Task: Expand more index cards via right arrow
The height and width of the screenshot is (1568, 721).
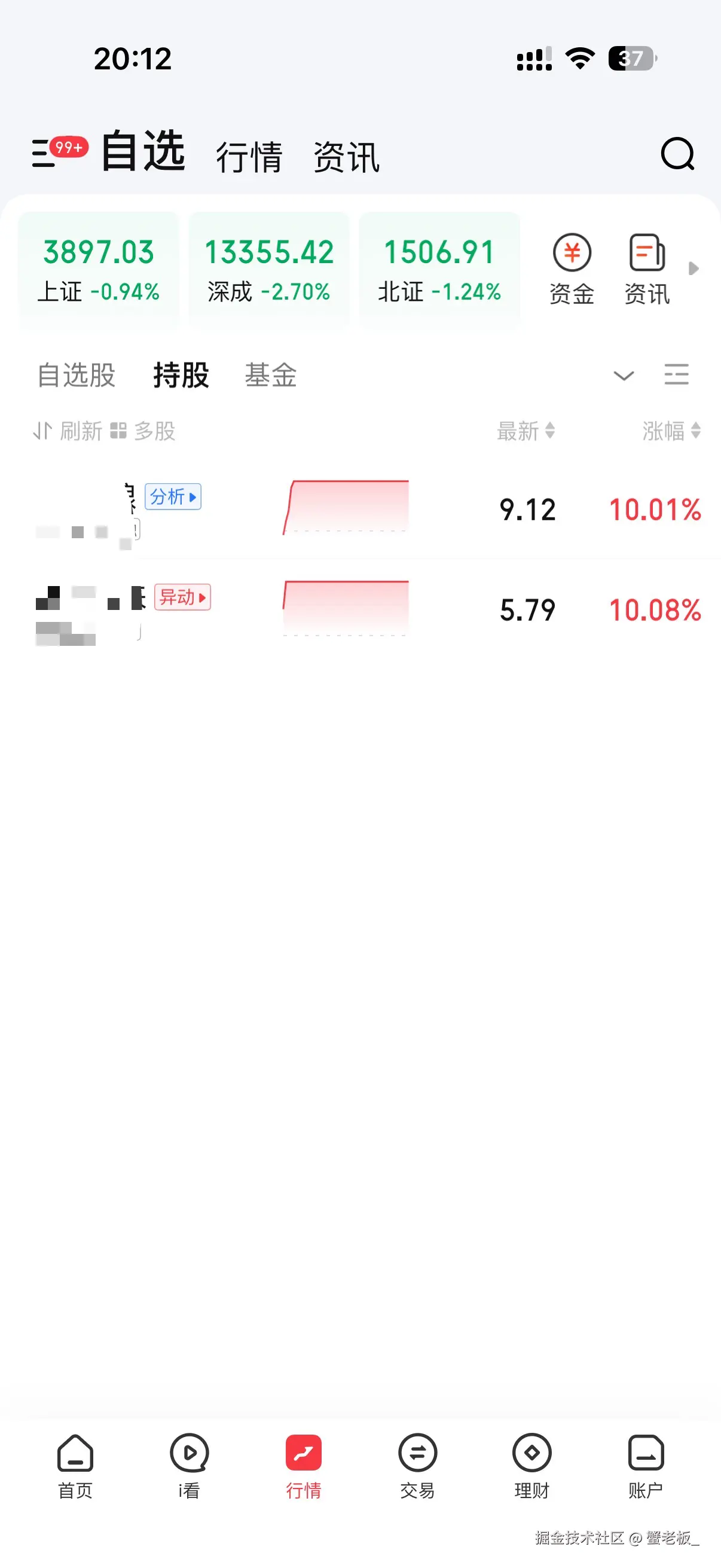Action: 693,269
